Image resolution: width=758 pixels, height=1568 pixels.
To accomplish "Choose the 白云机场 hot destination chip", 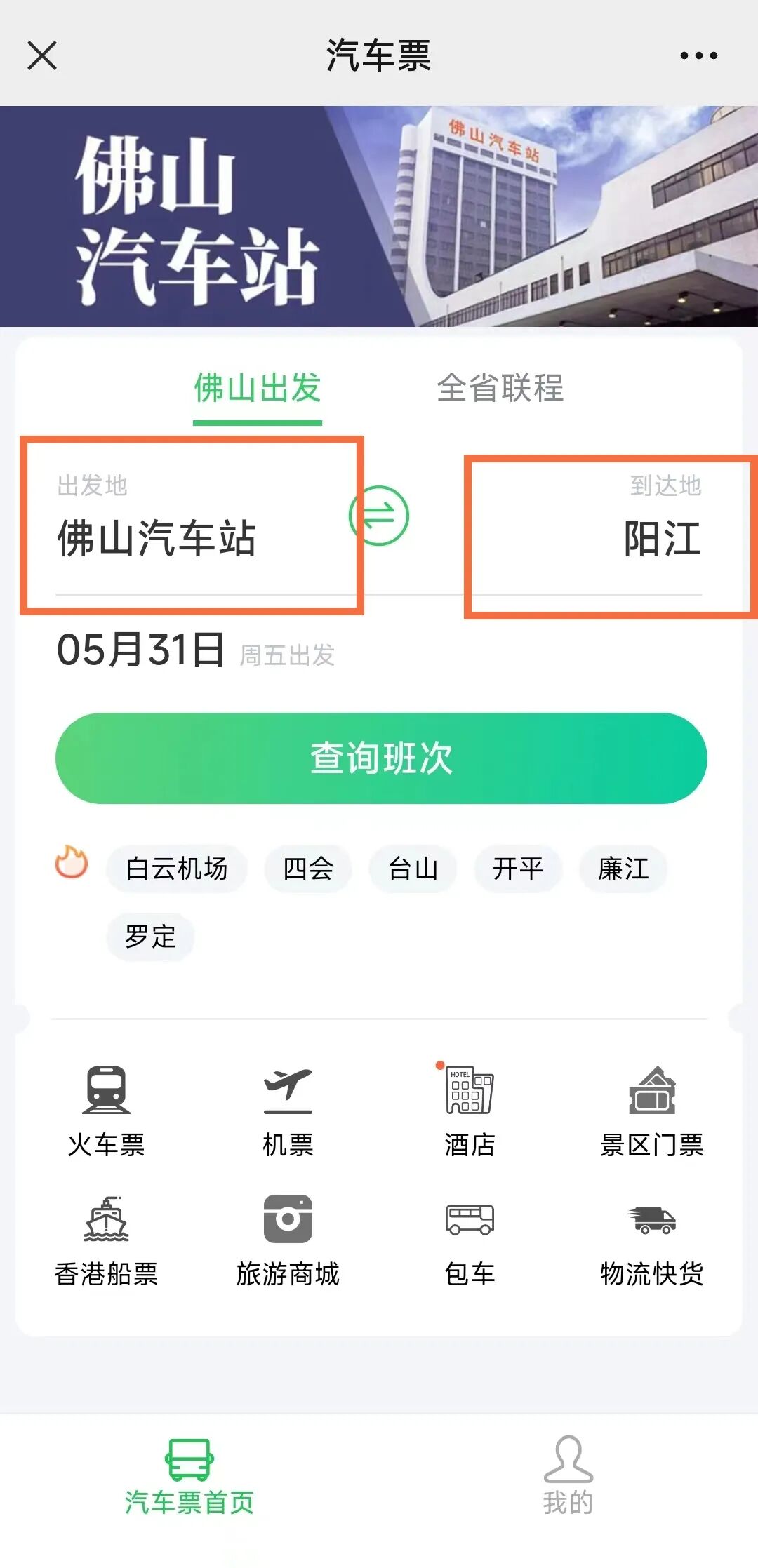I will click(177, 869).
